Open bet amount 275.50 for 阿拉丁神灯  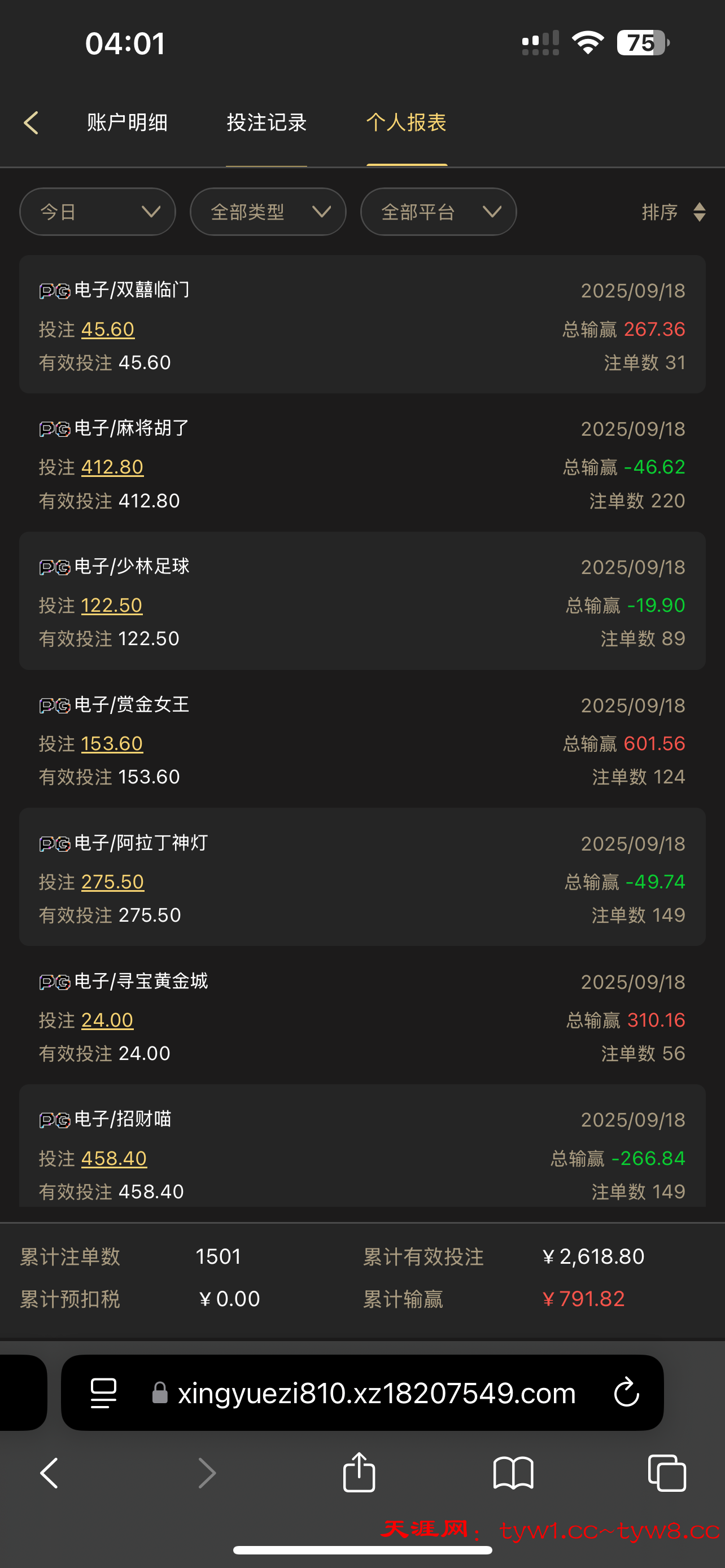pyautogui.click(x=112, y=882)
